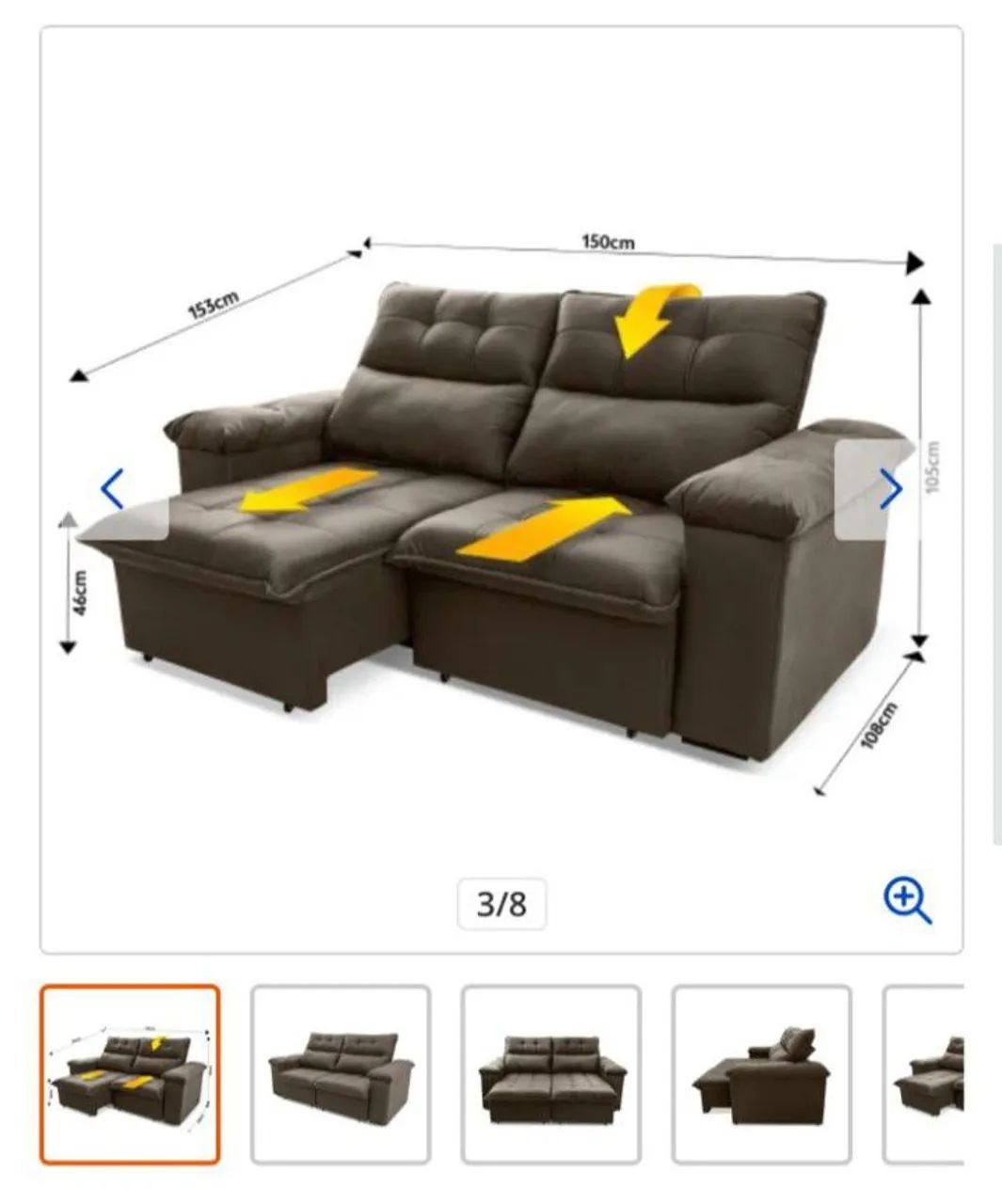
Task: Select the thumbnail with sofa dimensions and arrows
Action: 130,1074
